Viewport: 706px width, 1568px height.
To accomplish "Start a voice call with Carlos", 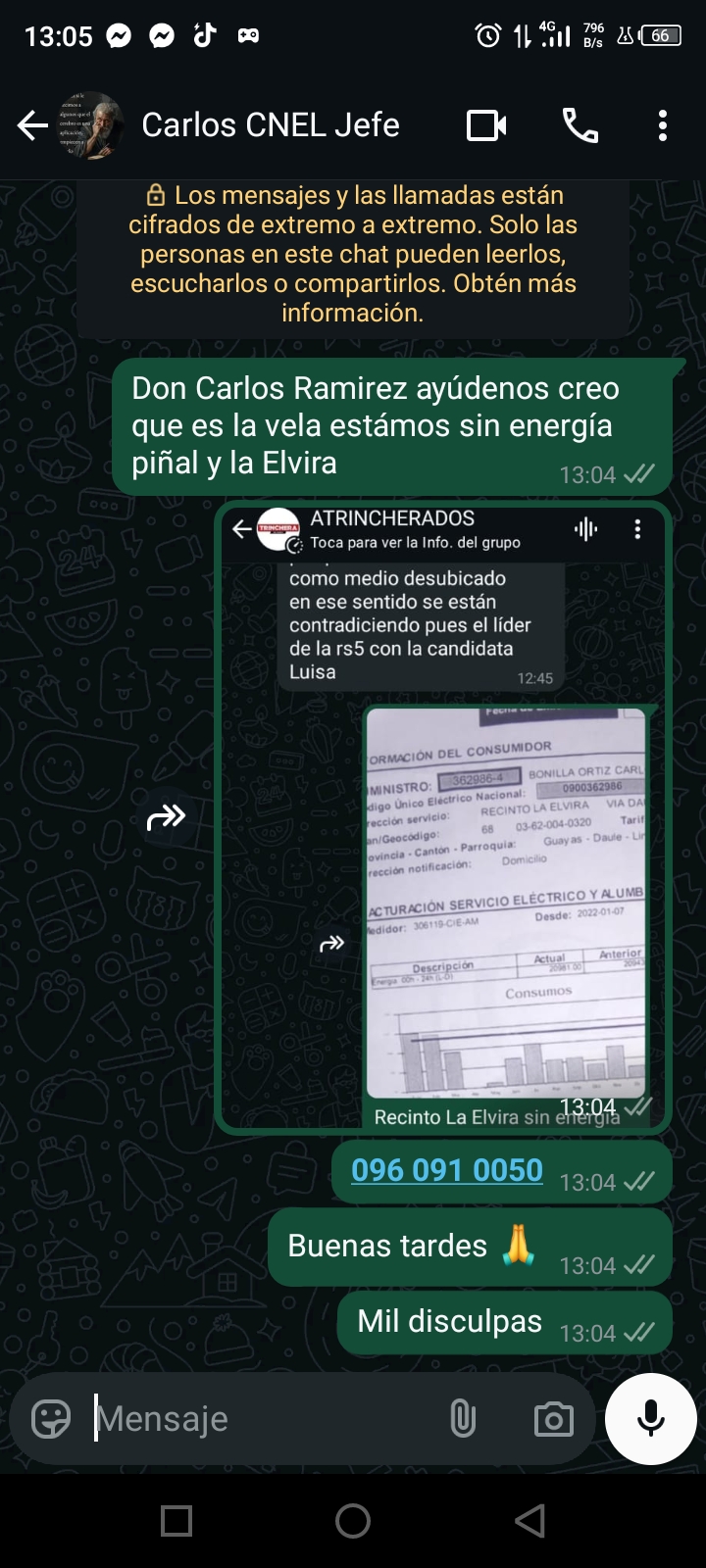I will pyautogui.click(x=580, y=125).
